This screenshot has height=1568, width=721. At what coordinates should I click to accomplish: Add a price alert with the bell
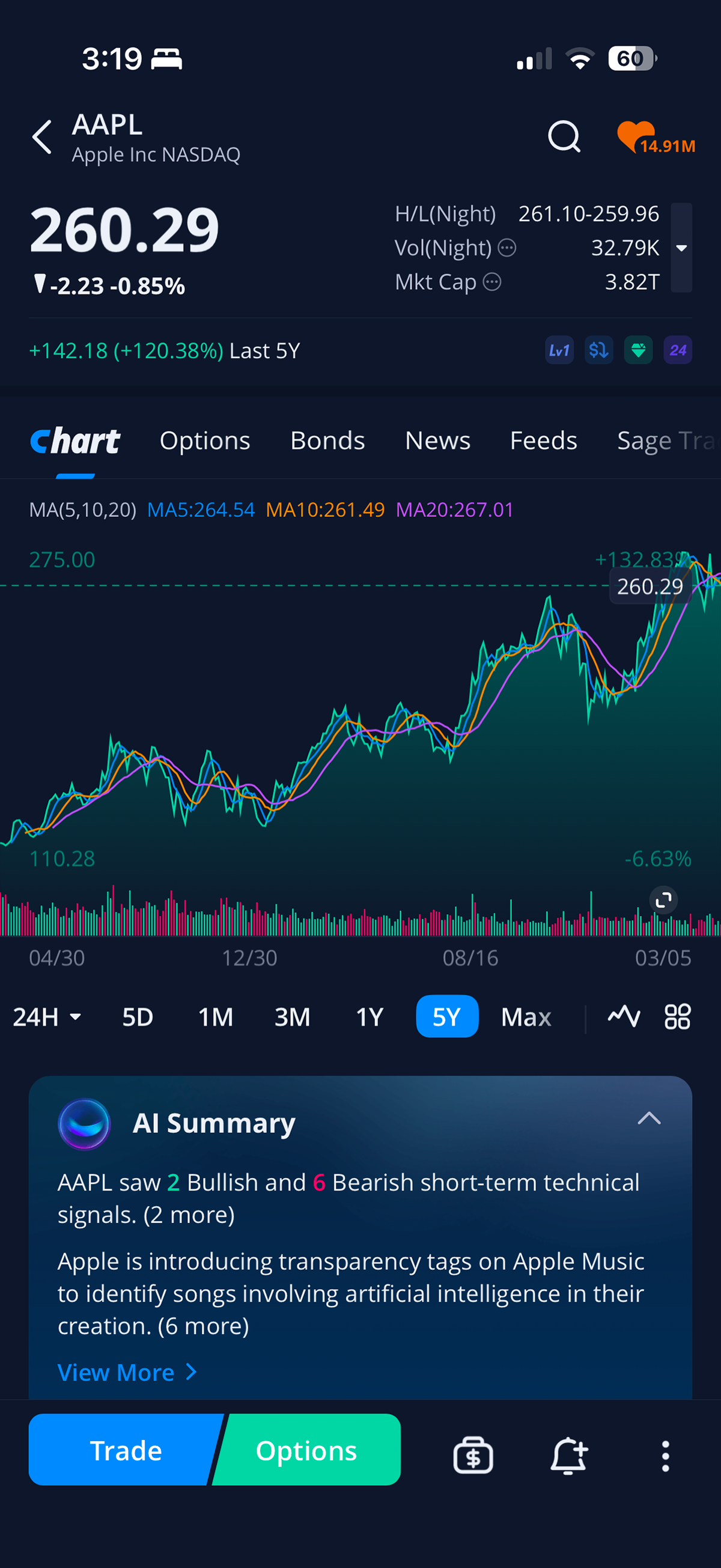pos(568,1456)
